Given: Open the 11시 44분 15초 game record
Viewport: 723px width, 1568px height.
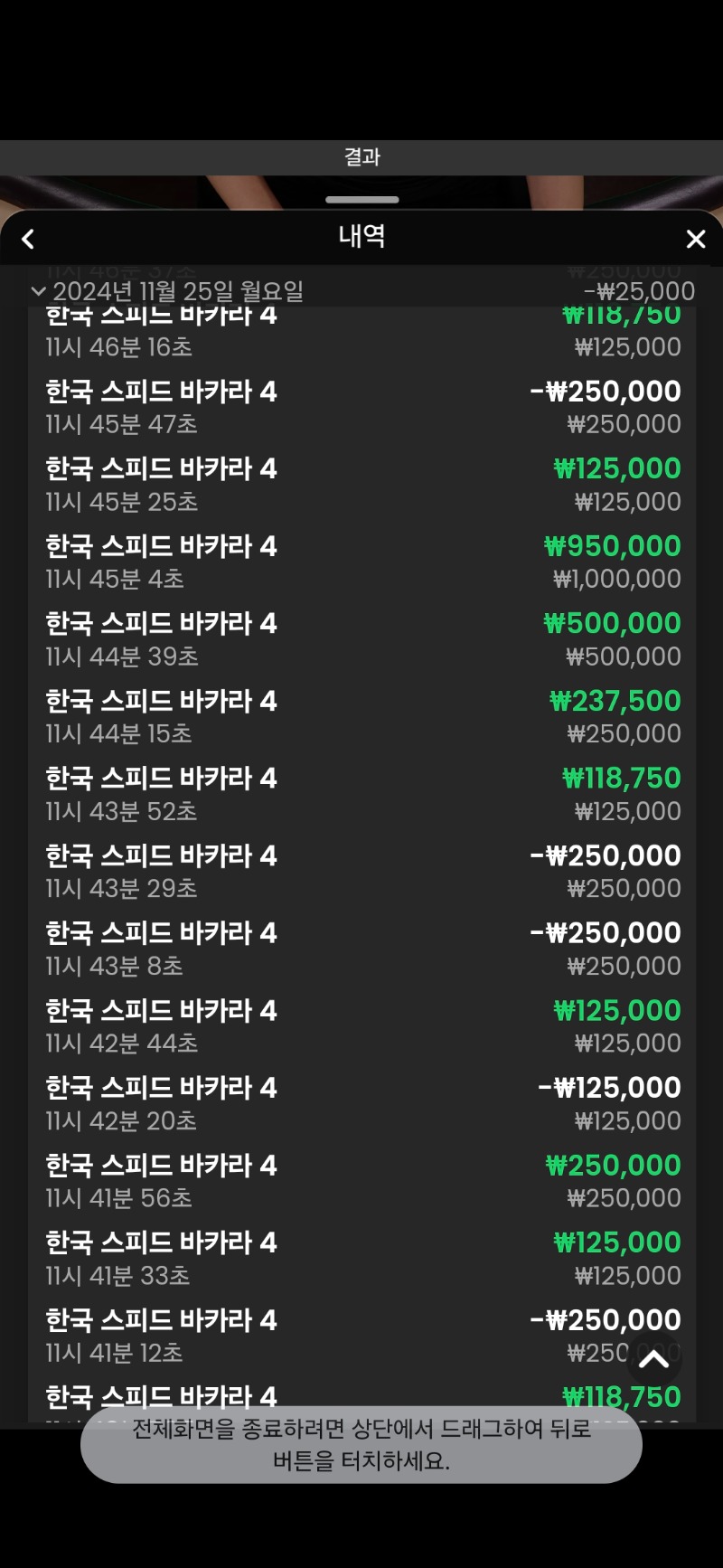Looking at the screenshot, I should click(x=361, y=716).
